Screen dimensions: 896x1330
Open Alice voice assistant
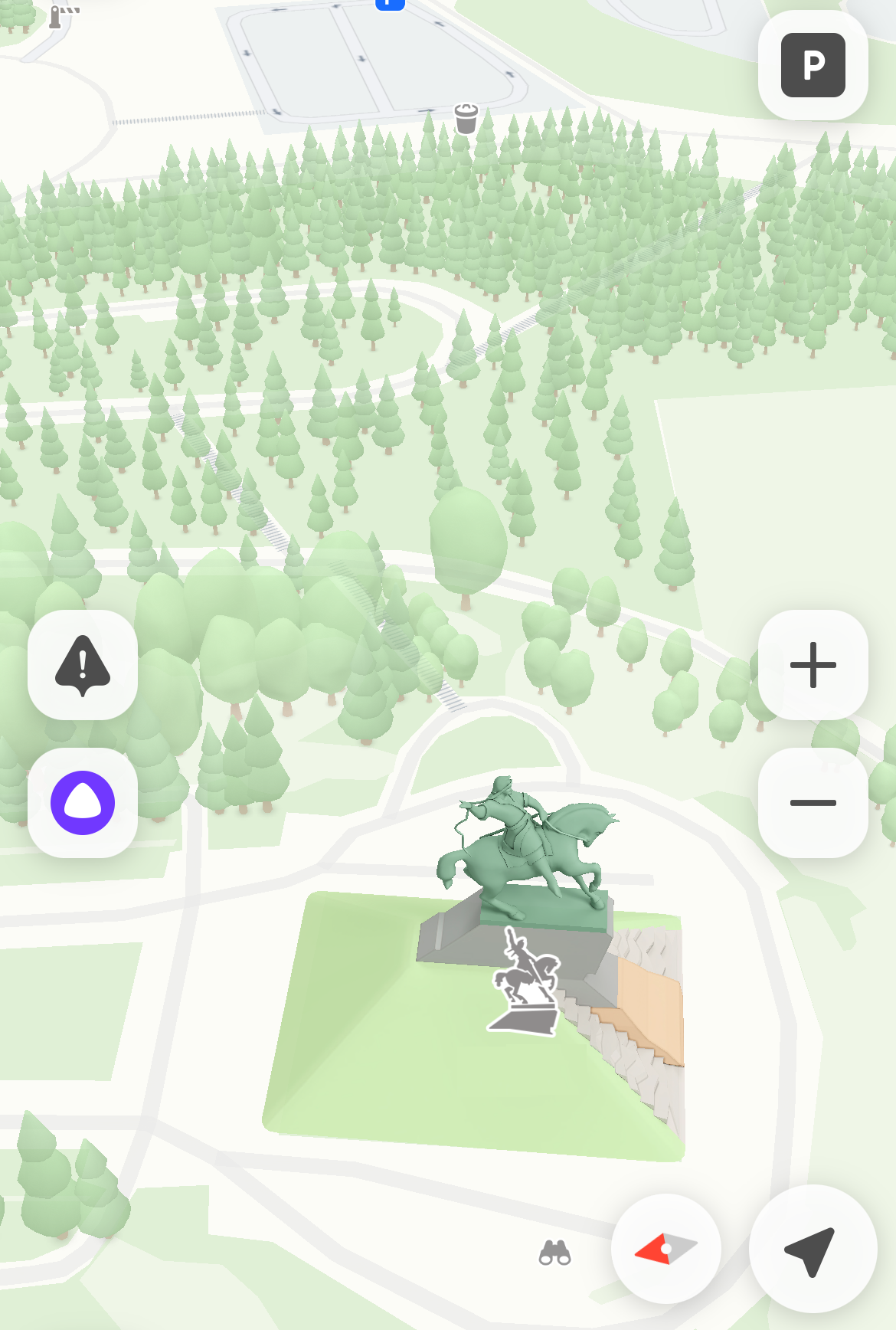tap(83, 803)
